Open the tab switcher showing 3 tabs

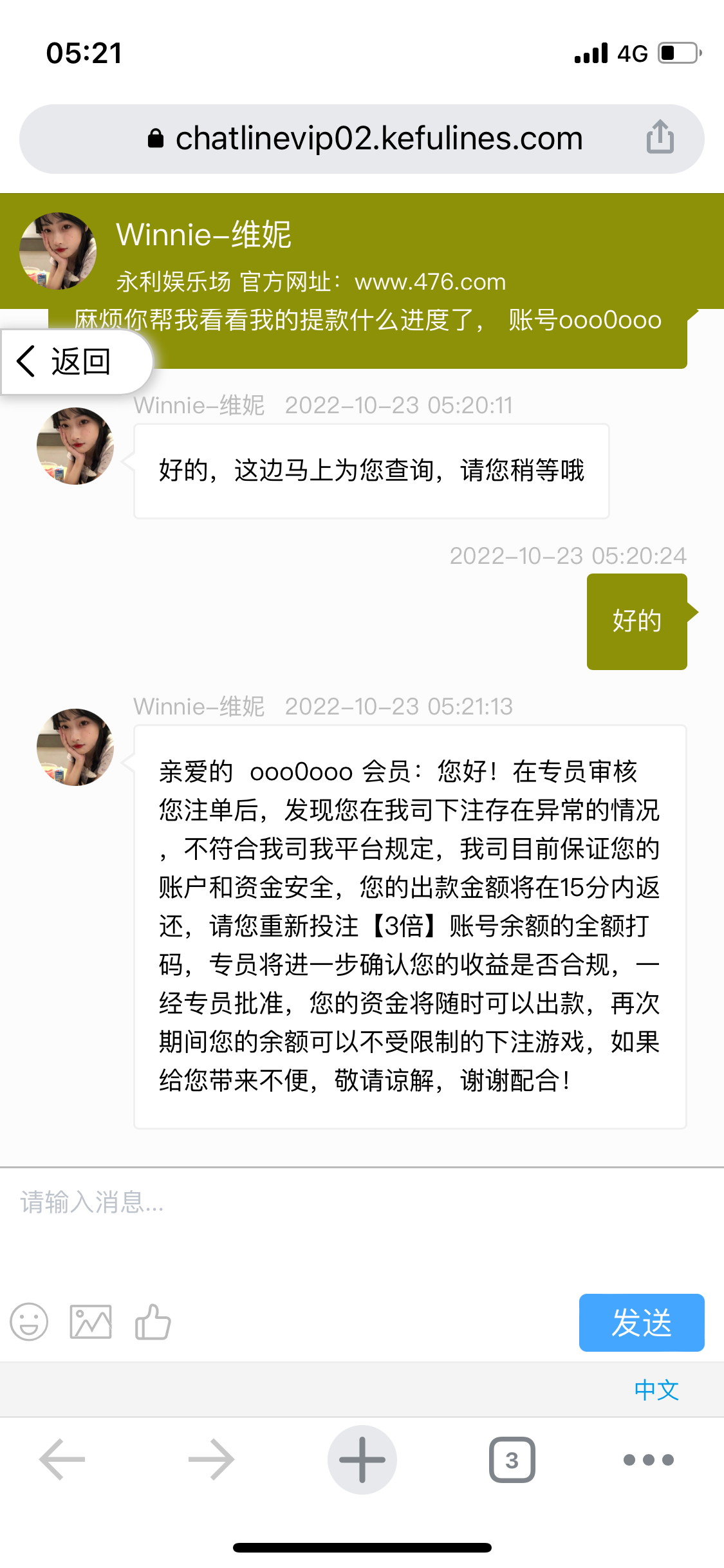512,1459
